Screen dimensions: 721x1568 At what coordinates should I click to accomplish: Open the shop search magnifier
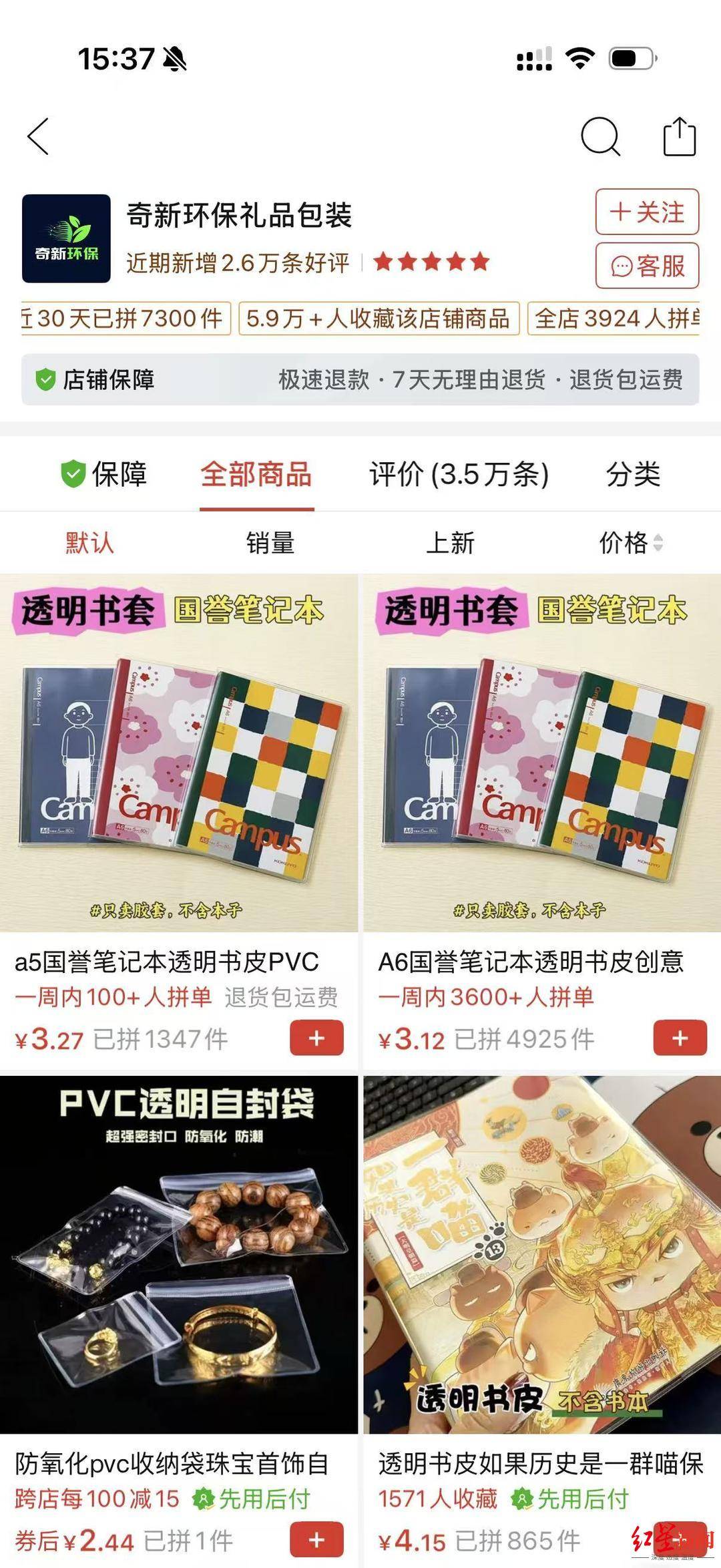[600, 137]
